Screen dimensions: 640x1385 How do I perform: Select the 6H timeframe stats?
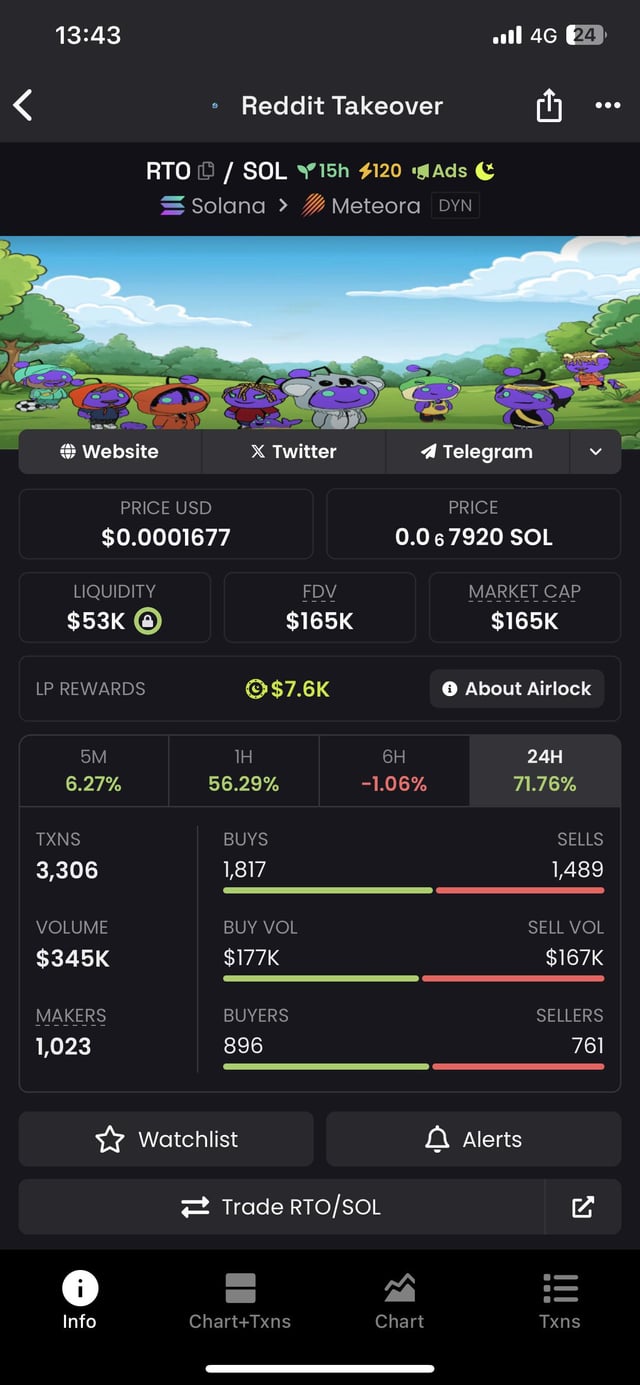pyautogui.click(x=393, y=770)
